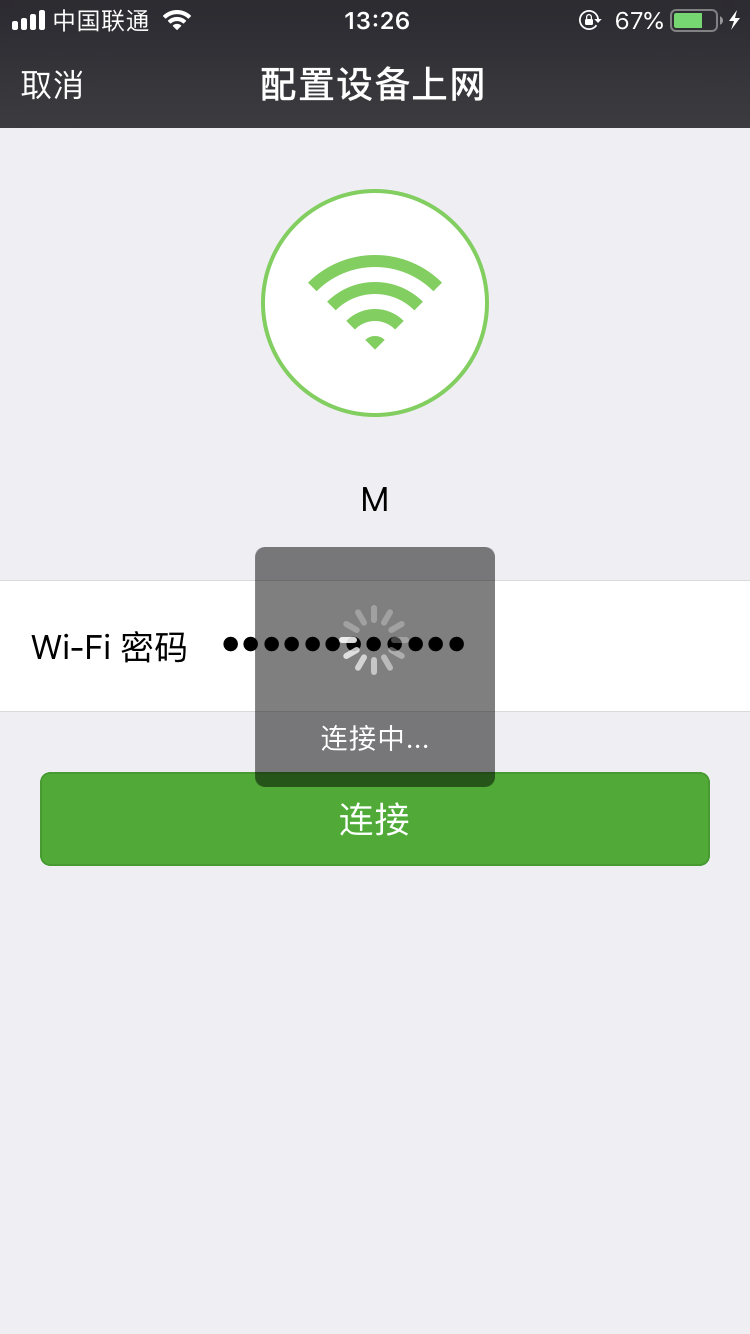Select the network name M
The width and height of the screenshot is (750, 1334).
(x=375, y=499)
